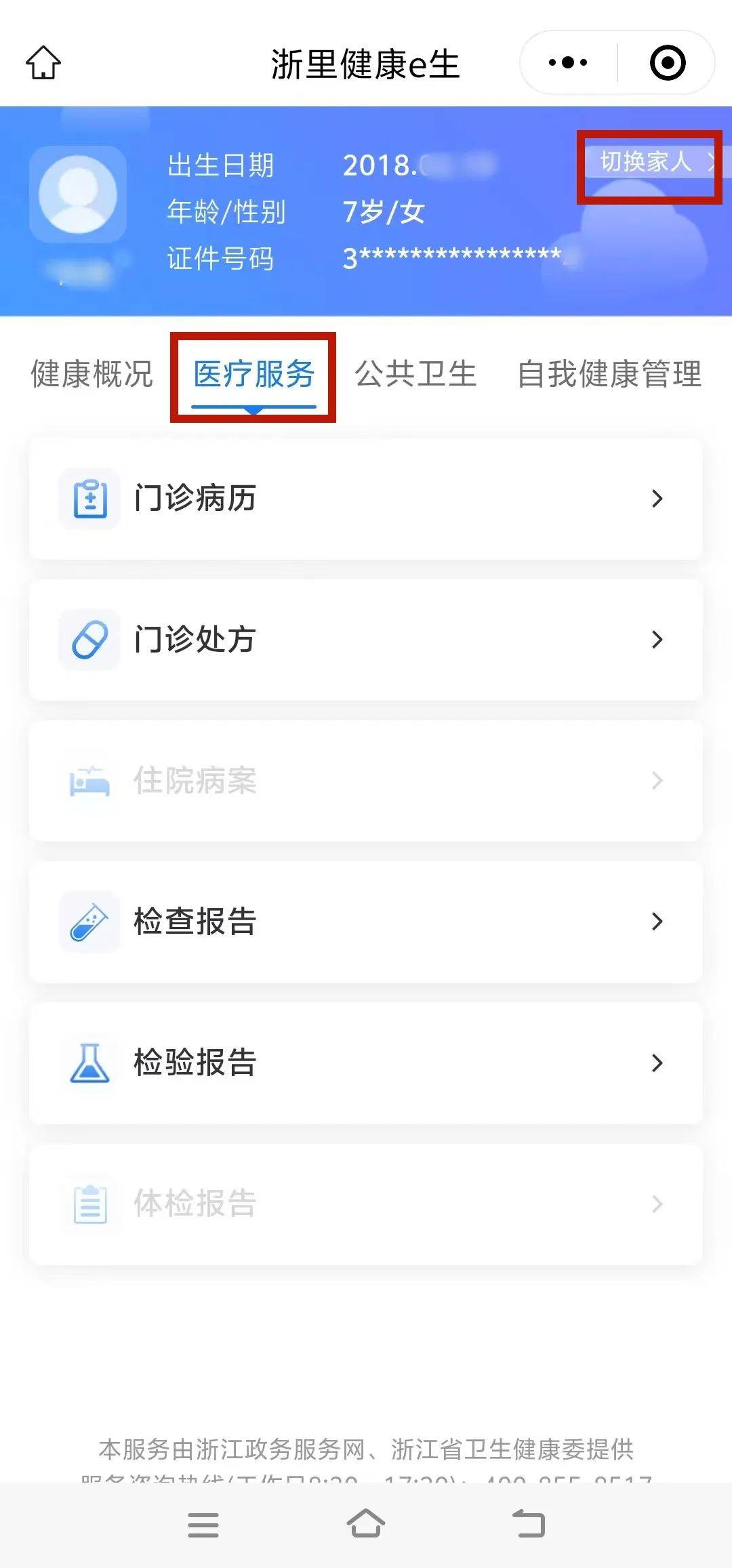Select the 医疗服务 tab

coord(253,374)
